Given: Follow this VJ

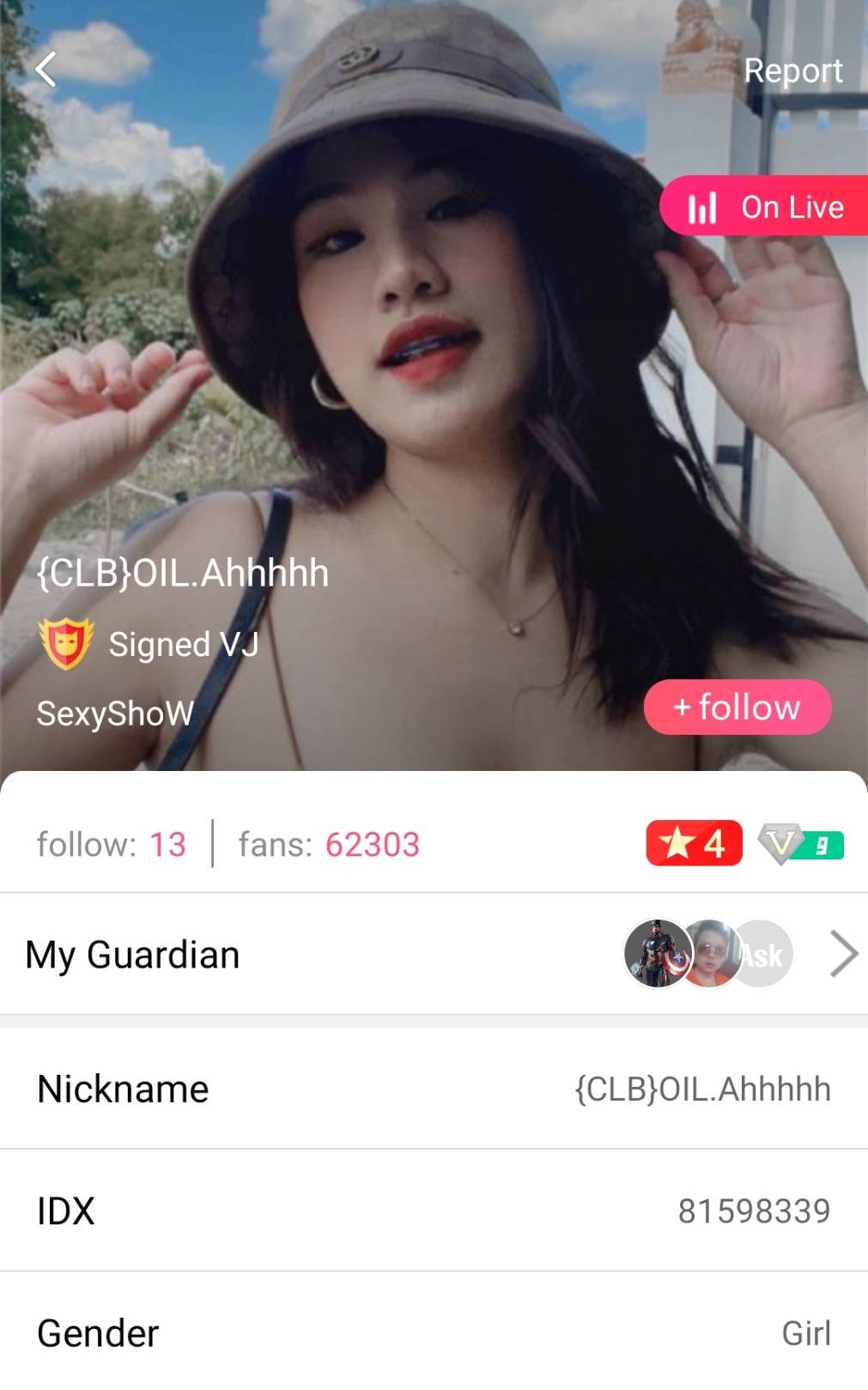Looking at the screenshot, I should coord(737,707).
